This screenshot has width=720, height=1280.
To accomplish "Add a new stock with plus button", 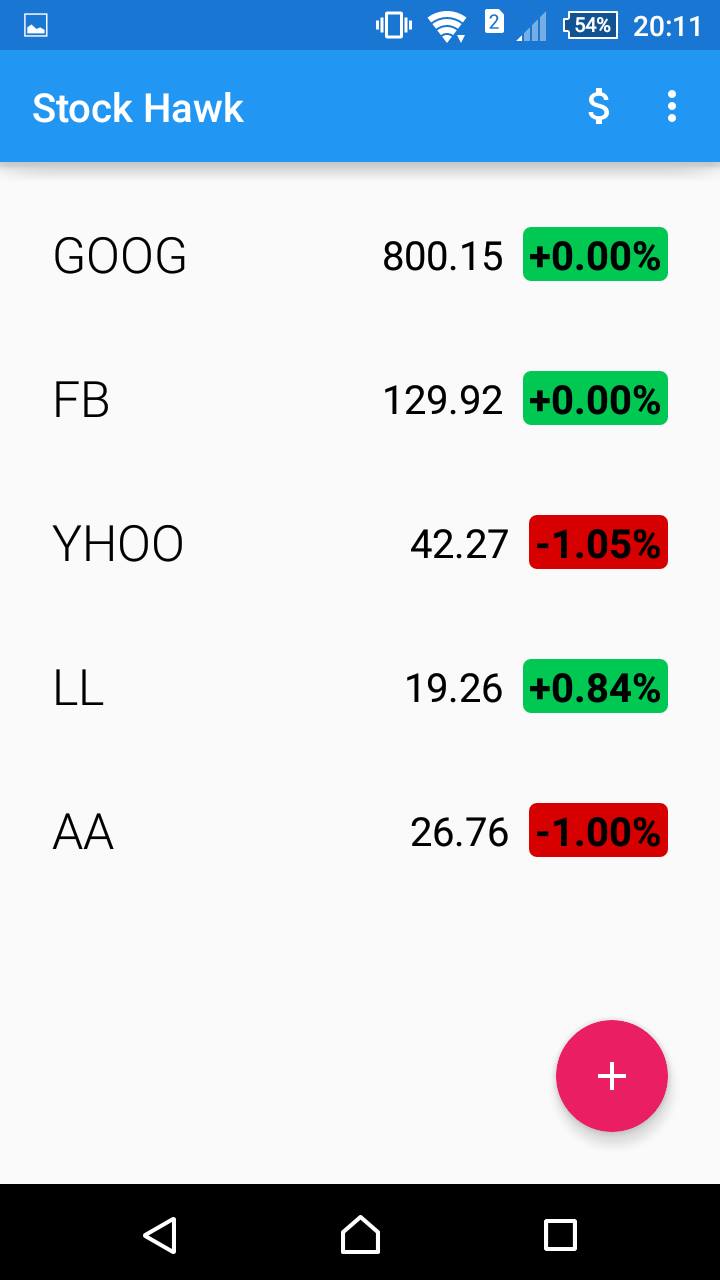I will click(612, 1076).
